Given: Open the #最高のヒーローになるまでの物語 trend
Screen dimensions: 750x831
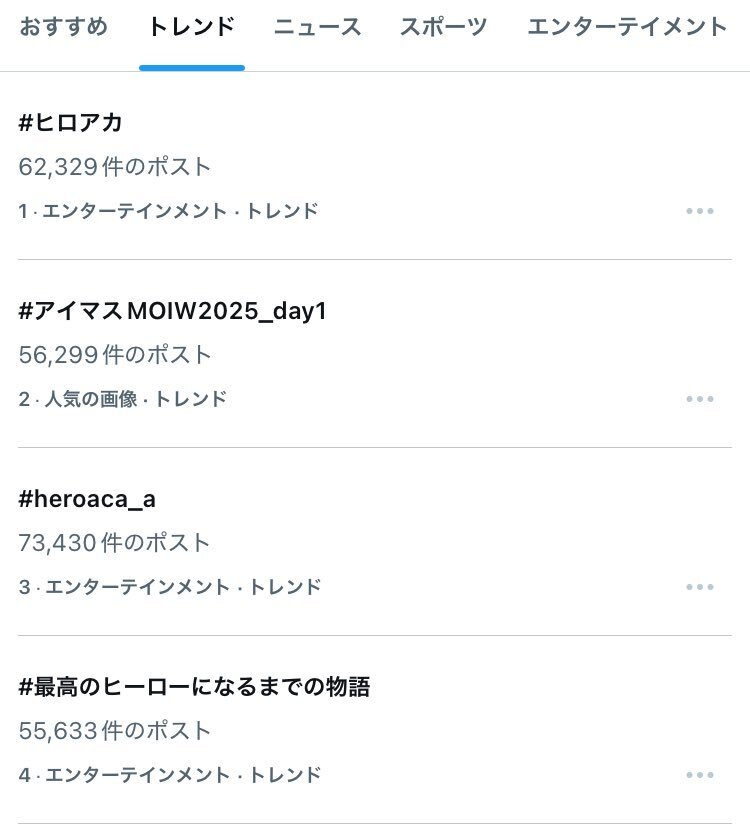Looking at the screenshot, I should click(x=195, y=687).
